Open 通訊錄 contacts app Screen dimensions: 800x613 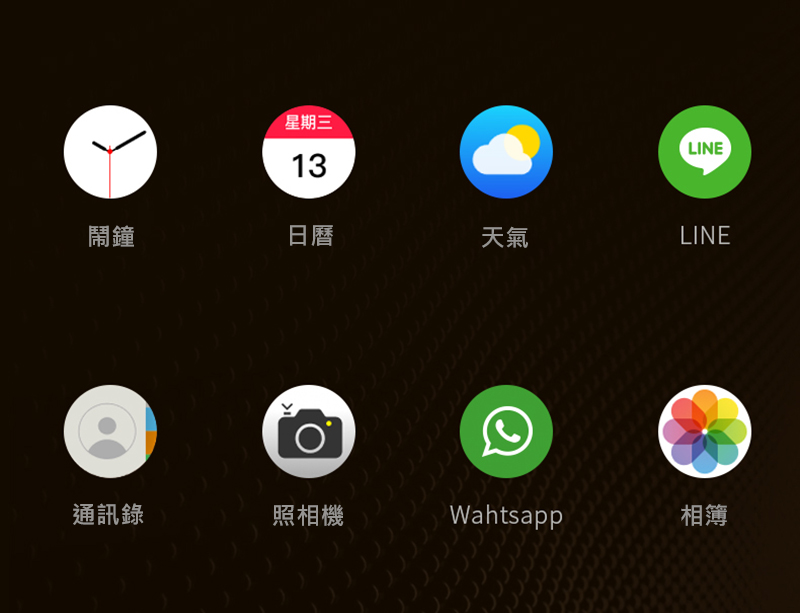[x=110, y=431]
